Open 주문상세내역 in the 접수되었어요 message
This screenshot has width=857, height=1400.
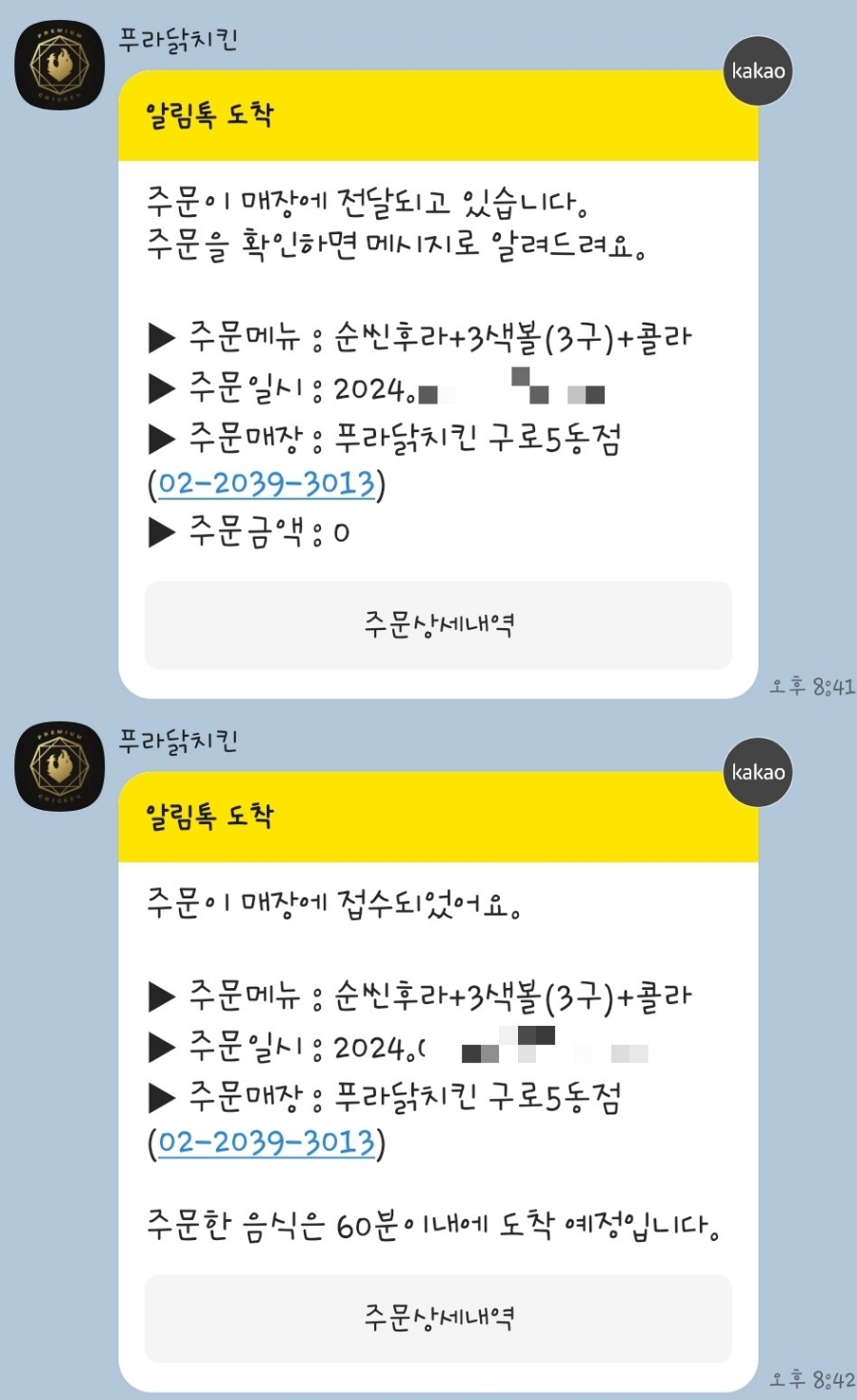pos(438,1318)
